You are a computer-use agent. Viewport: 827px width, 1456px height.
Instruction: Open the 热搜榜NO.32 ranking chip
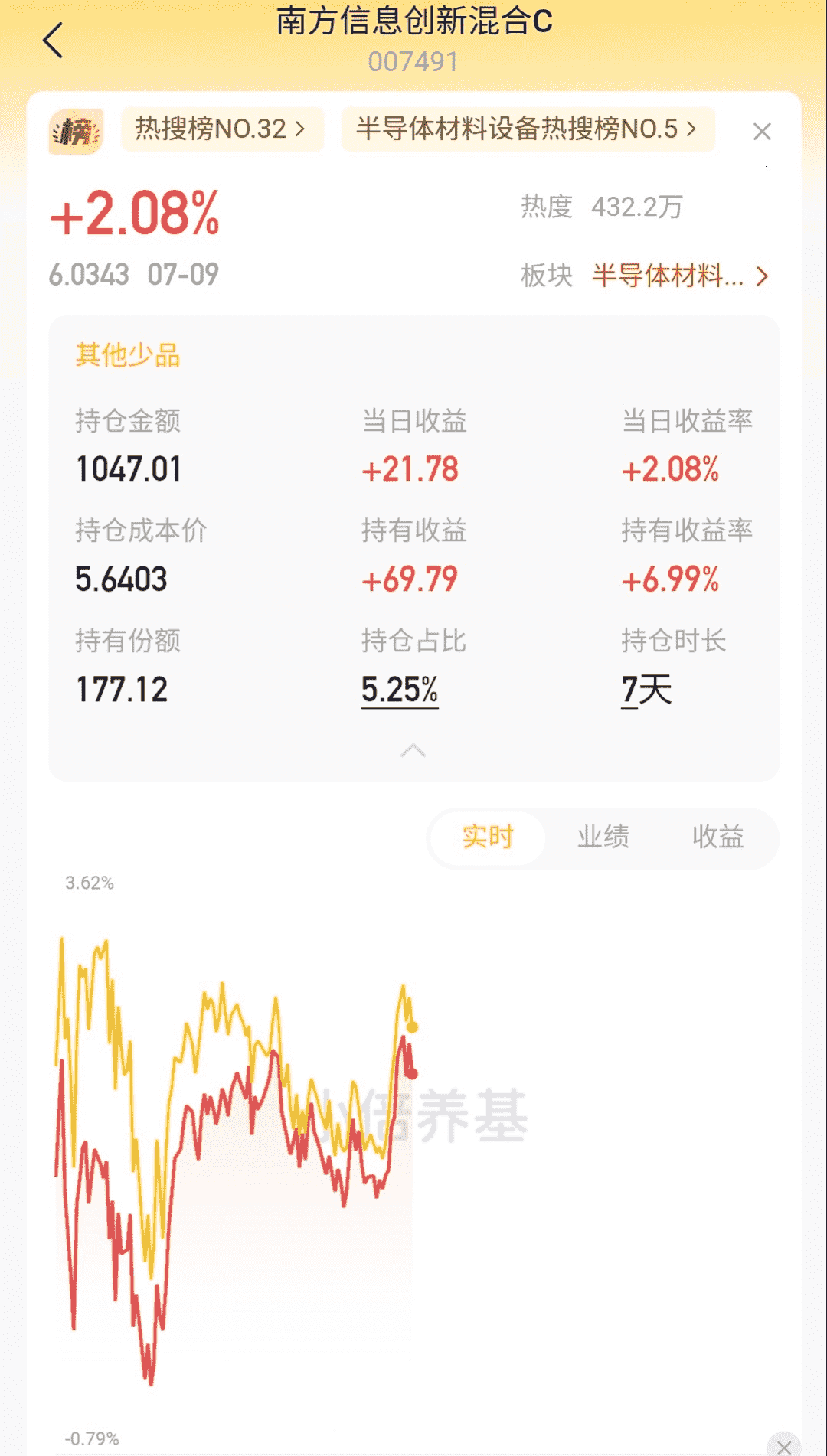222,129
